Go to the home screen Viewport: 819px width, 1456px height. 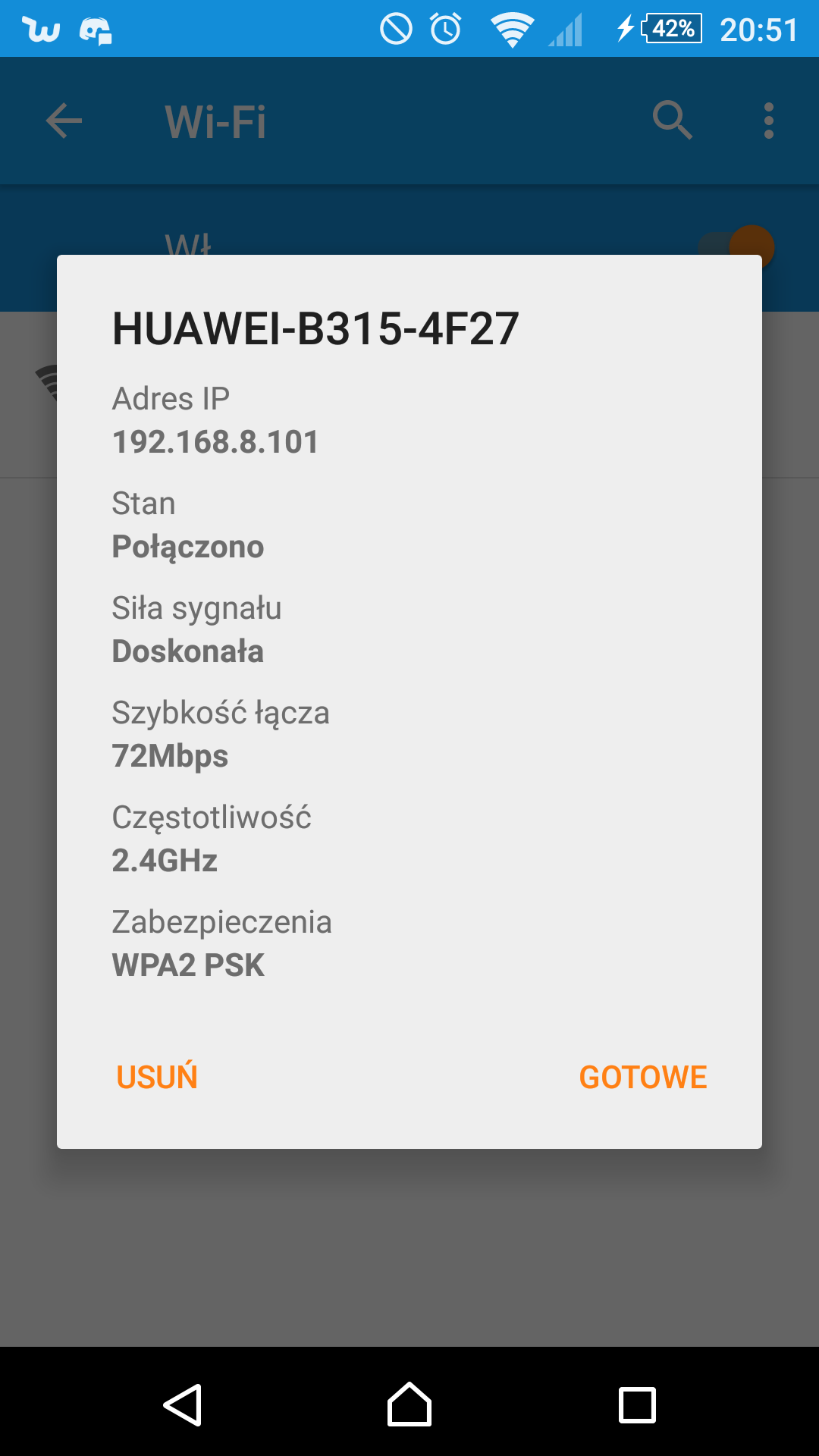(x=409, y=1404)
